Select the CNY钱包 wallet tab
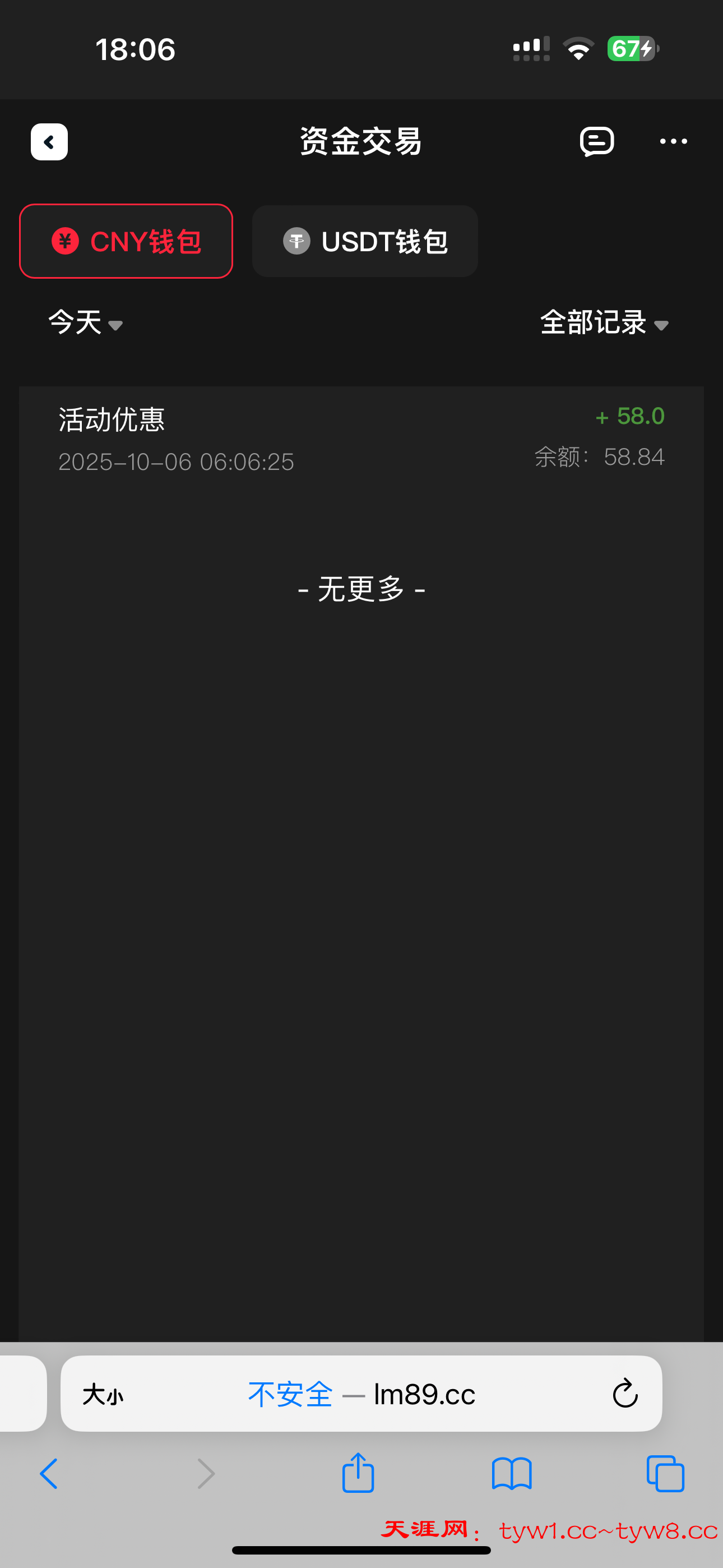 (126, 241)
